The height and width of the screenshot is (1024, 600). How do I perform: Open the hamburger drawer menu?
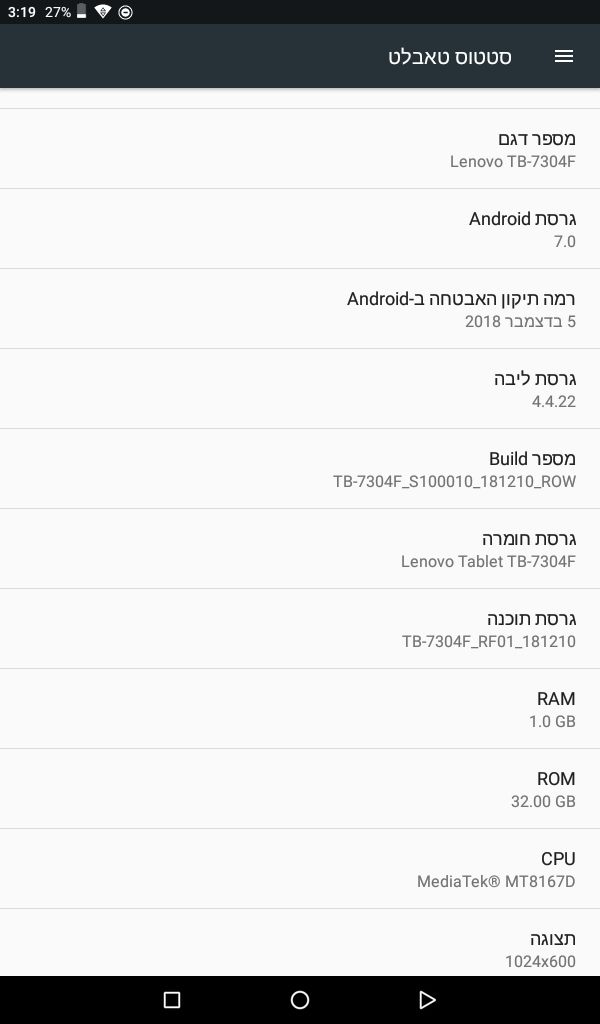pyautogui.click(x=564, y=57)
